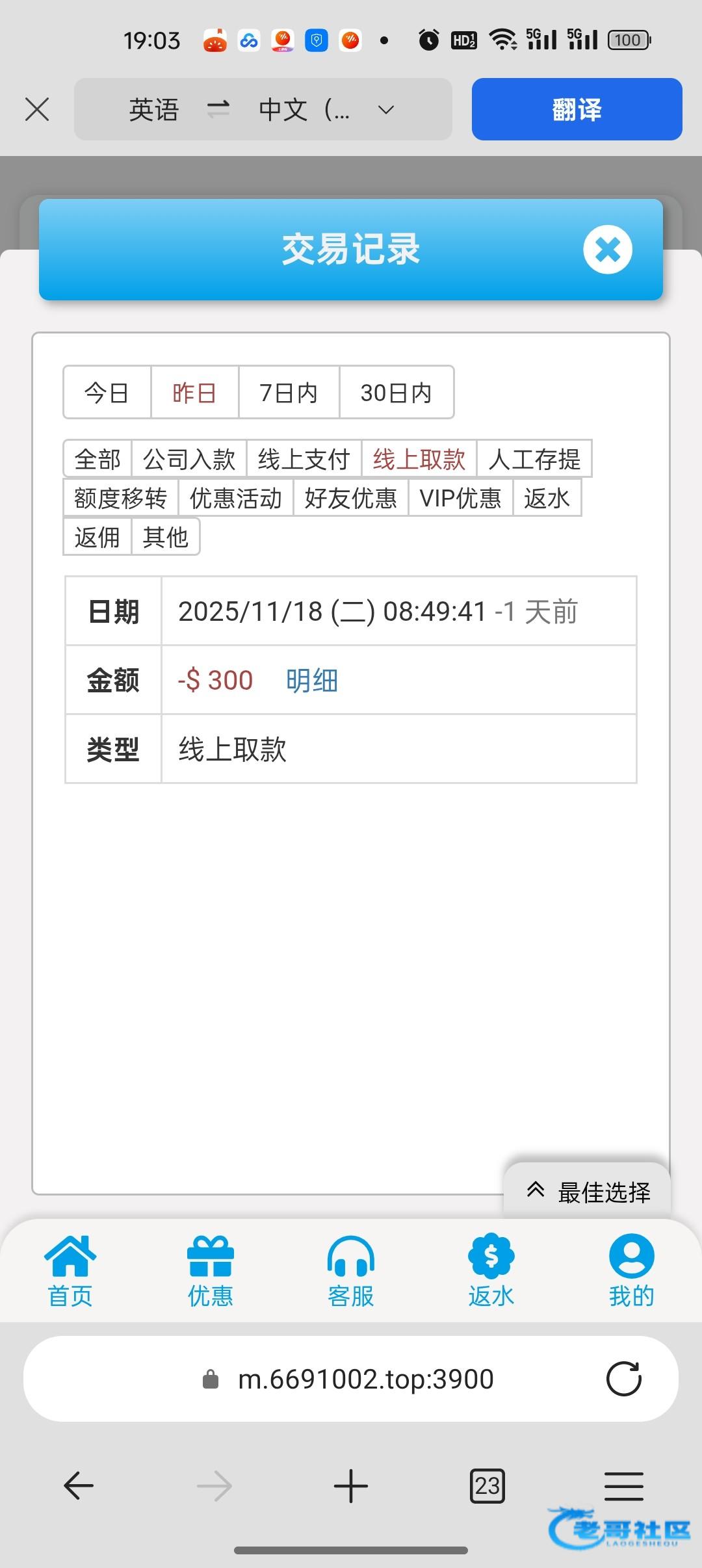Open the translation language dropdown

pos(385,110)
